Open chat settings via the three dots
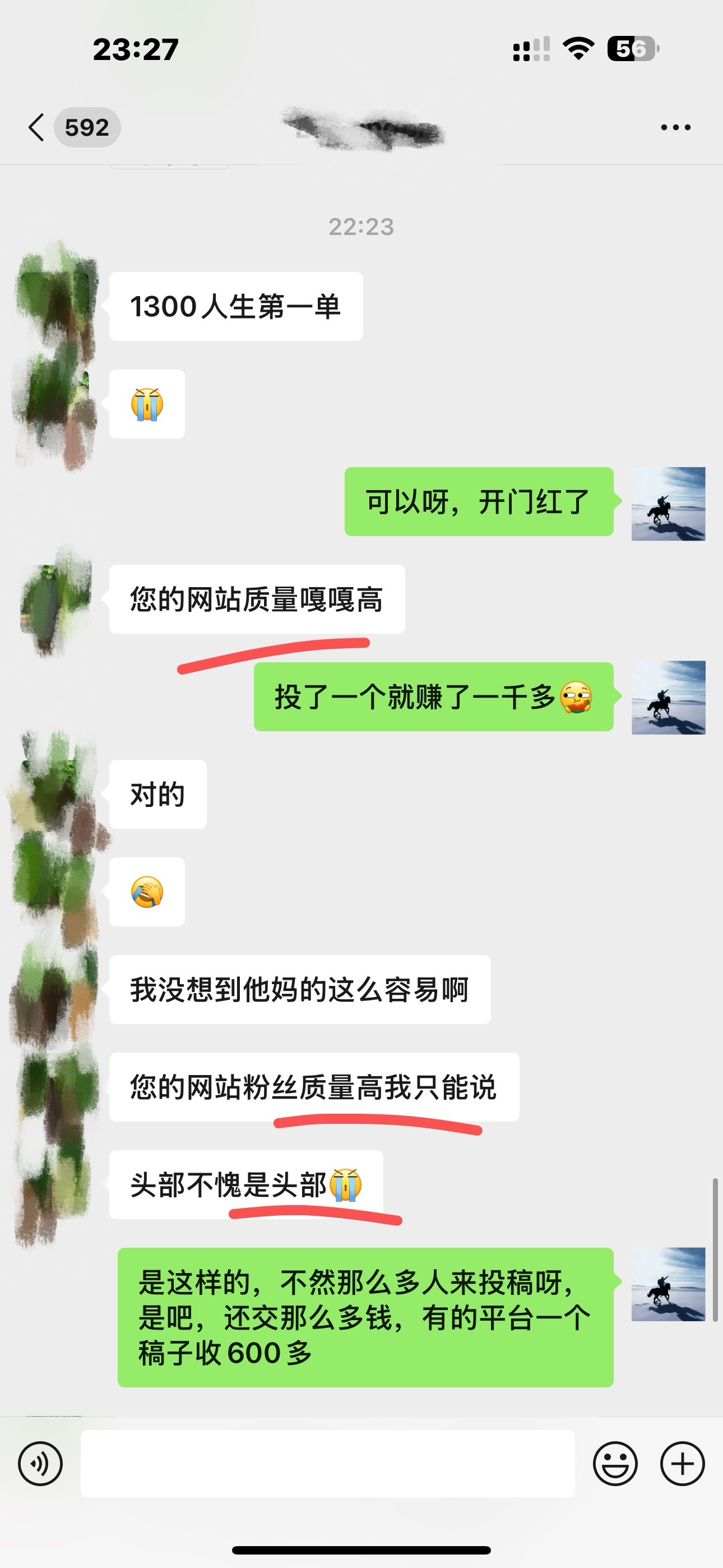Viewport: 723px width, 1568px height. pos(675,127)
